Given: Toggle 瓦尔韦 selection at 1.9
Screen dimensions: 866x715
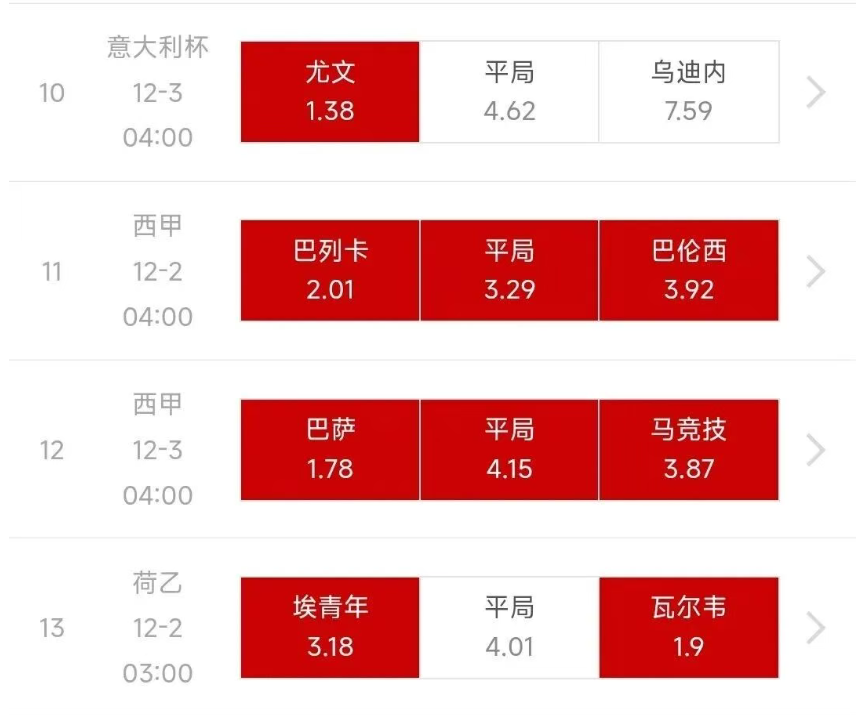Looking at the screenshot, I should (688, 628).
